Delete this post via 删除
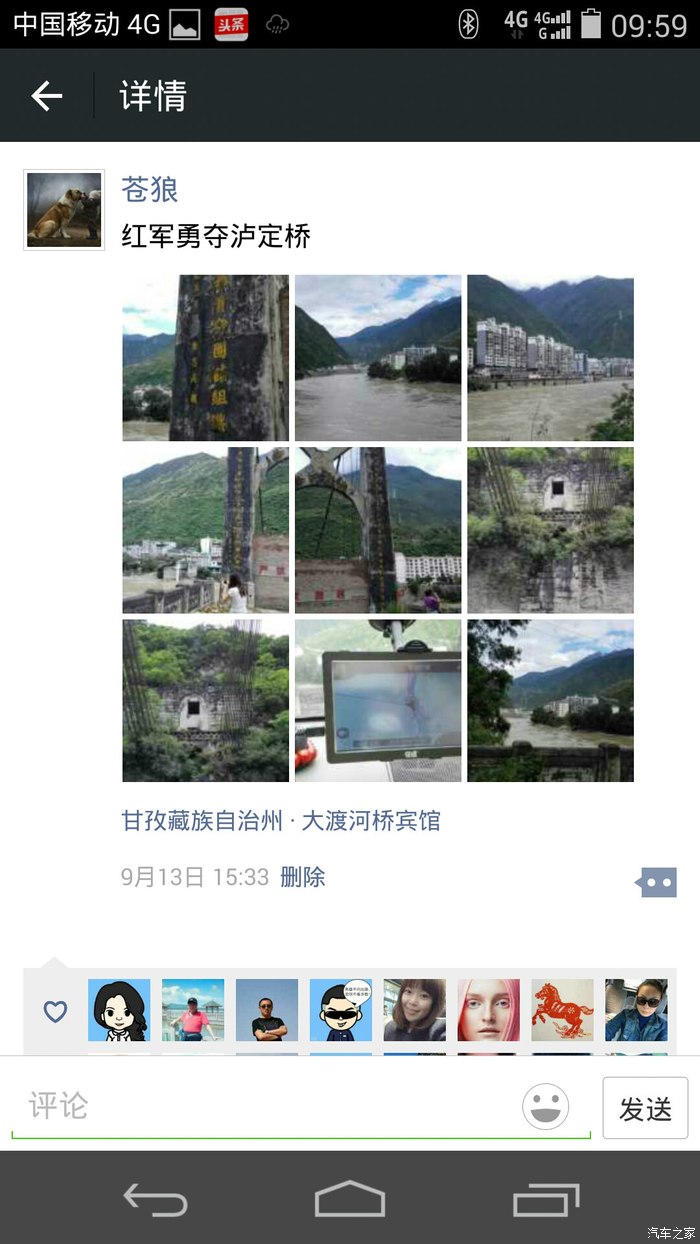This screenshot has width=700, height=1244. click(303, 877)
